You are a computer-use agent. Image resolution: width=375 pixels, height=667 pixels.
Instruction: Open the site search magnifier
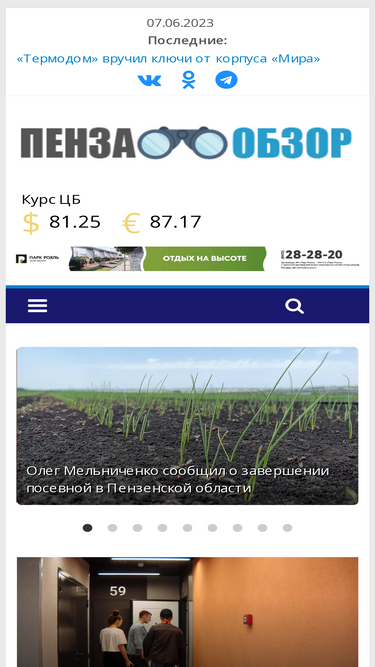pyautogui.click(x=294, y=306)
